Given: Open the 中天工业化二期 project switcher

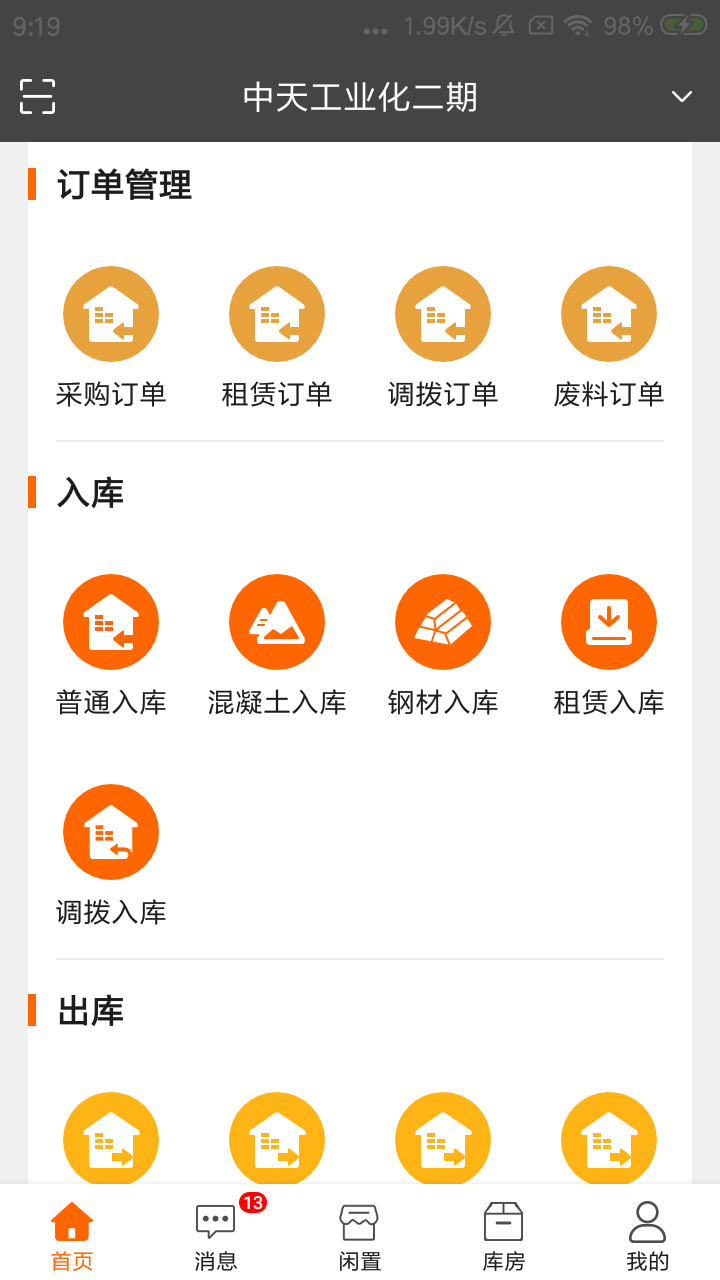Looking at the screenshot, I should 360,96.
